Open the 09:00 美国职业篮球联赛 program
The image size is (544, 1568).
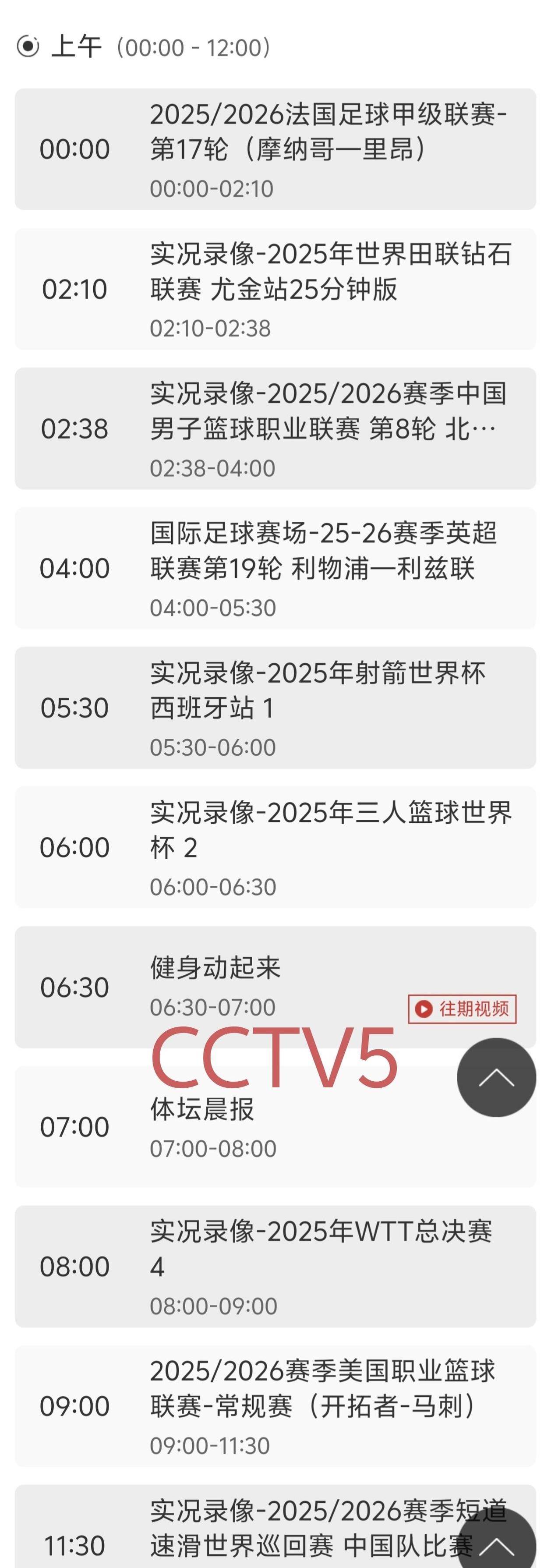275,1405
